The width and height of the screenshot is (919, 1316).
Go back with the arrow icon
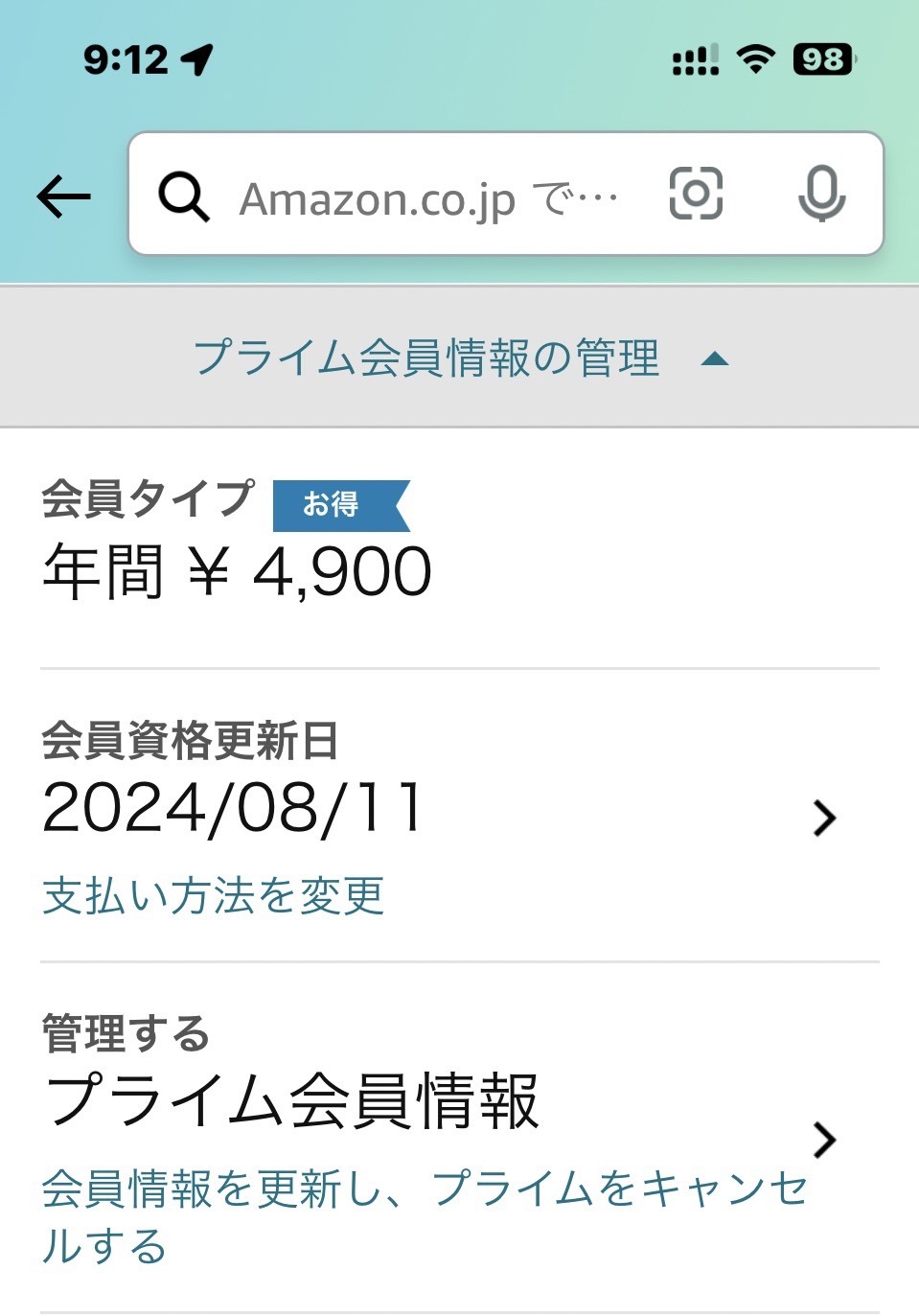click(x=63, y=196)
